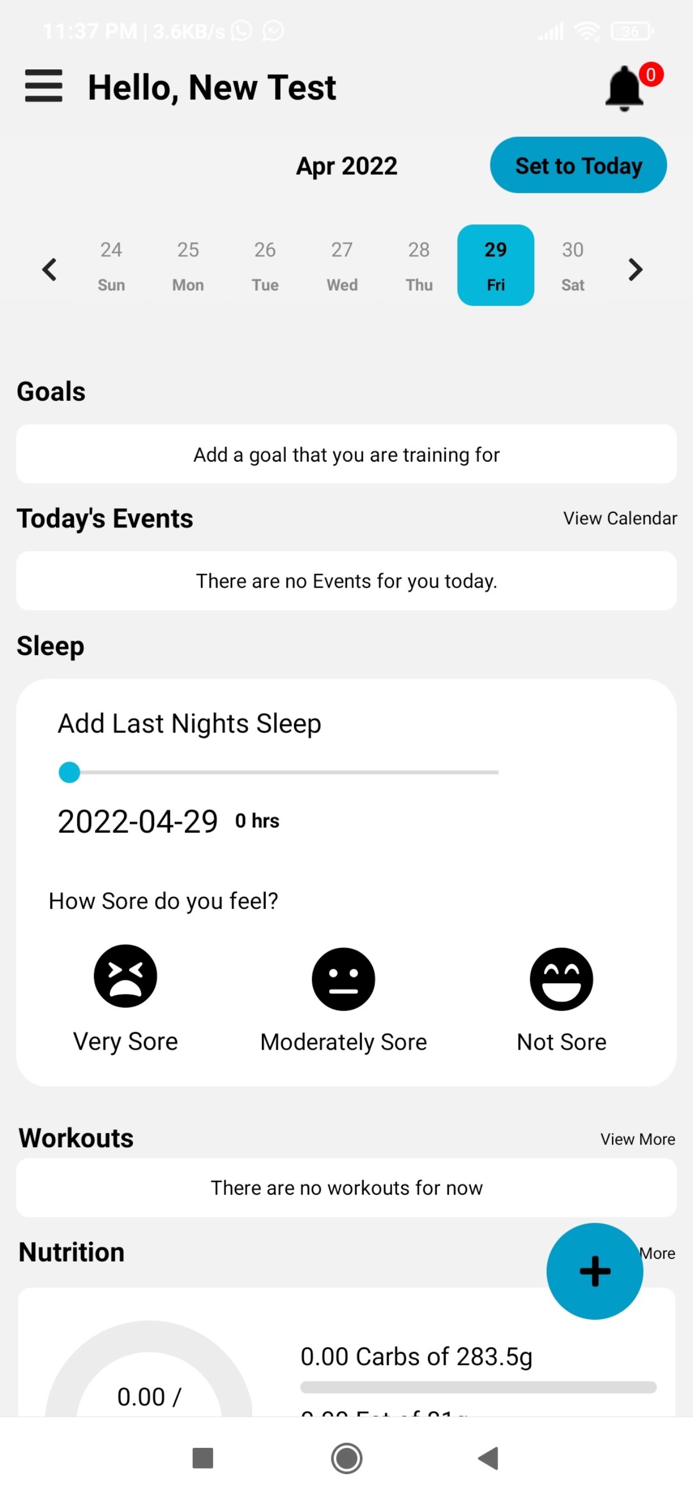
Task: Select Saturday the 30th
Action: (x=573, y=266)
